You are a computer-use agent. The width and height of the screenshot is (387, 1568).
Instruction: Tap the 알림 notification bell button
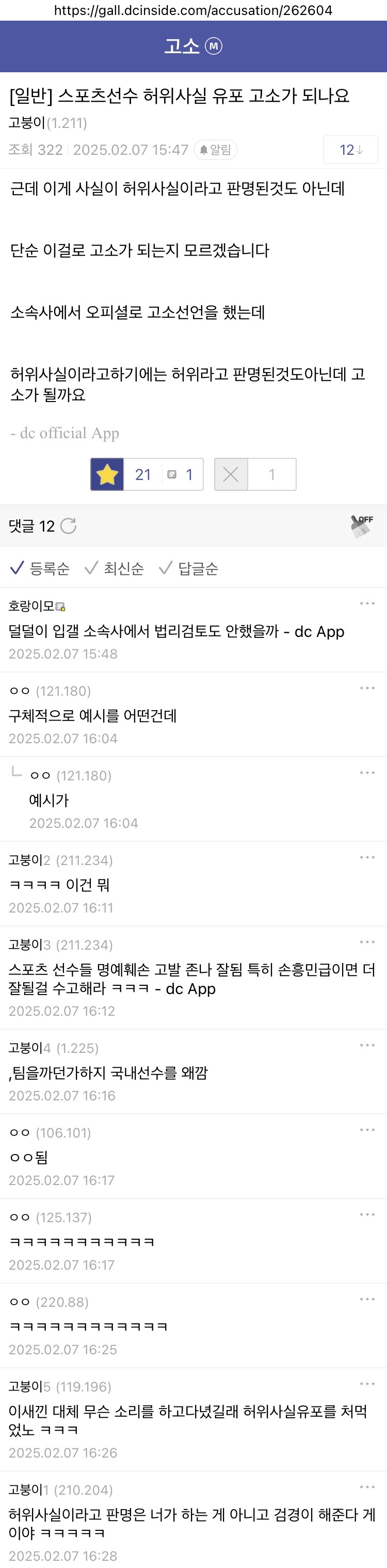pyautogui.click(x=215, y=150)
